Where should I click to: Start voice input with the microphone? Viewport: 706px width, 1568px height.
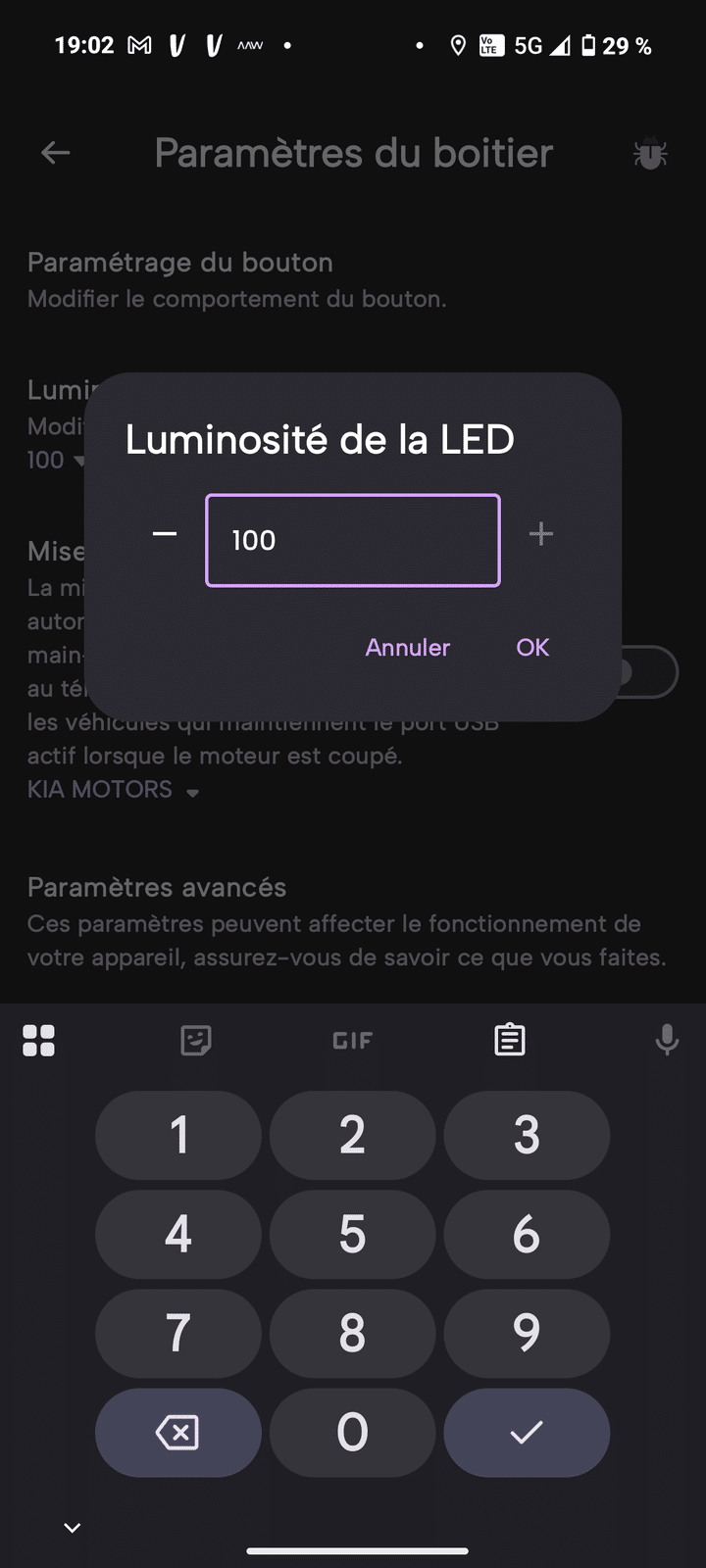pos(667,1040)
